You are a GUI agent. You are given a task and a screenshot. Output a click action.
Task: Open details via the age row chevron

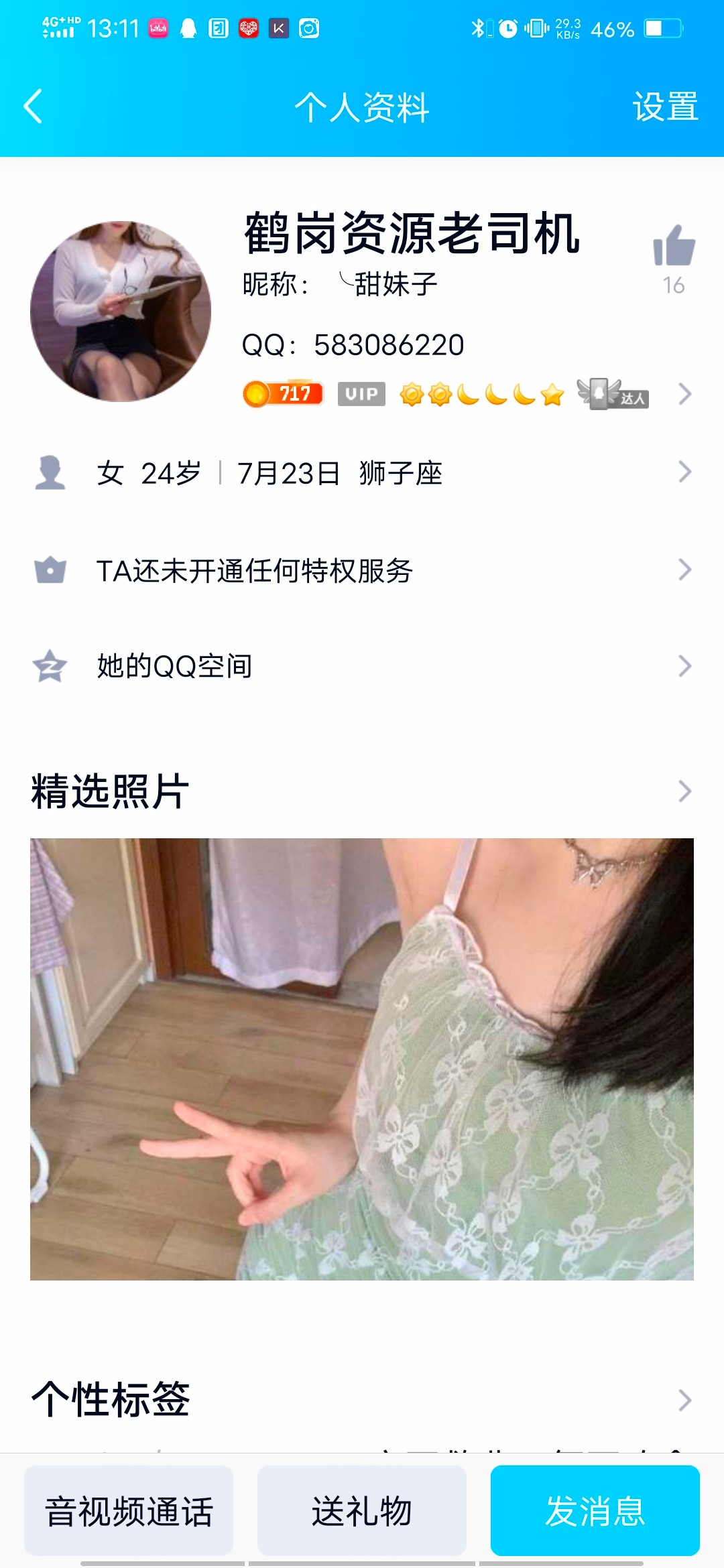coord(684,472)
